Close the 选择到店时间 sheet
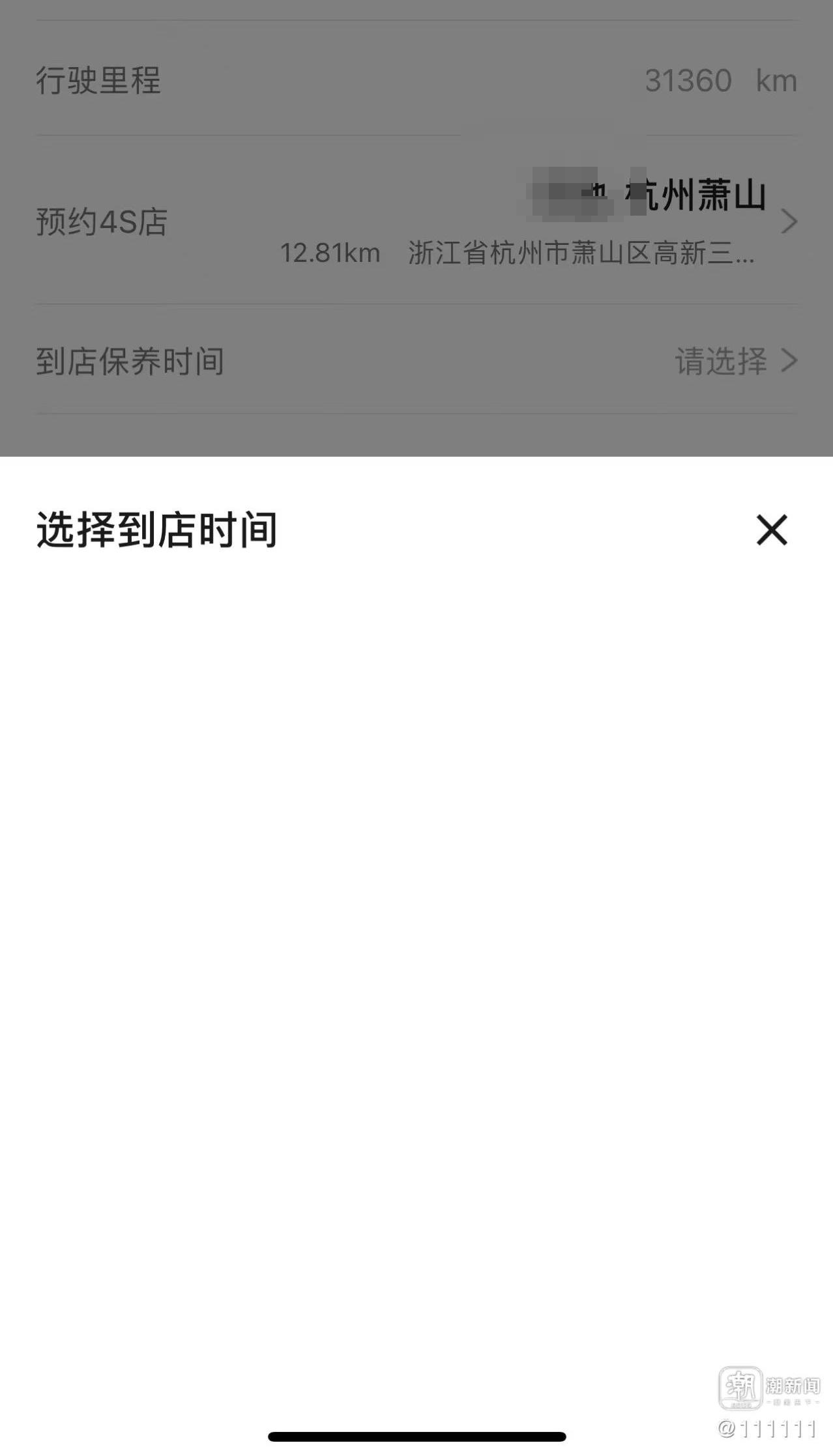The image size is (833, 1456). pos(772,530)
